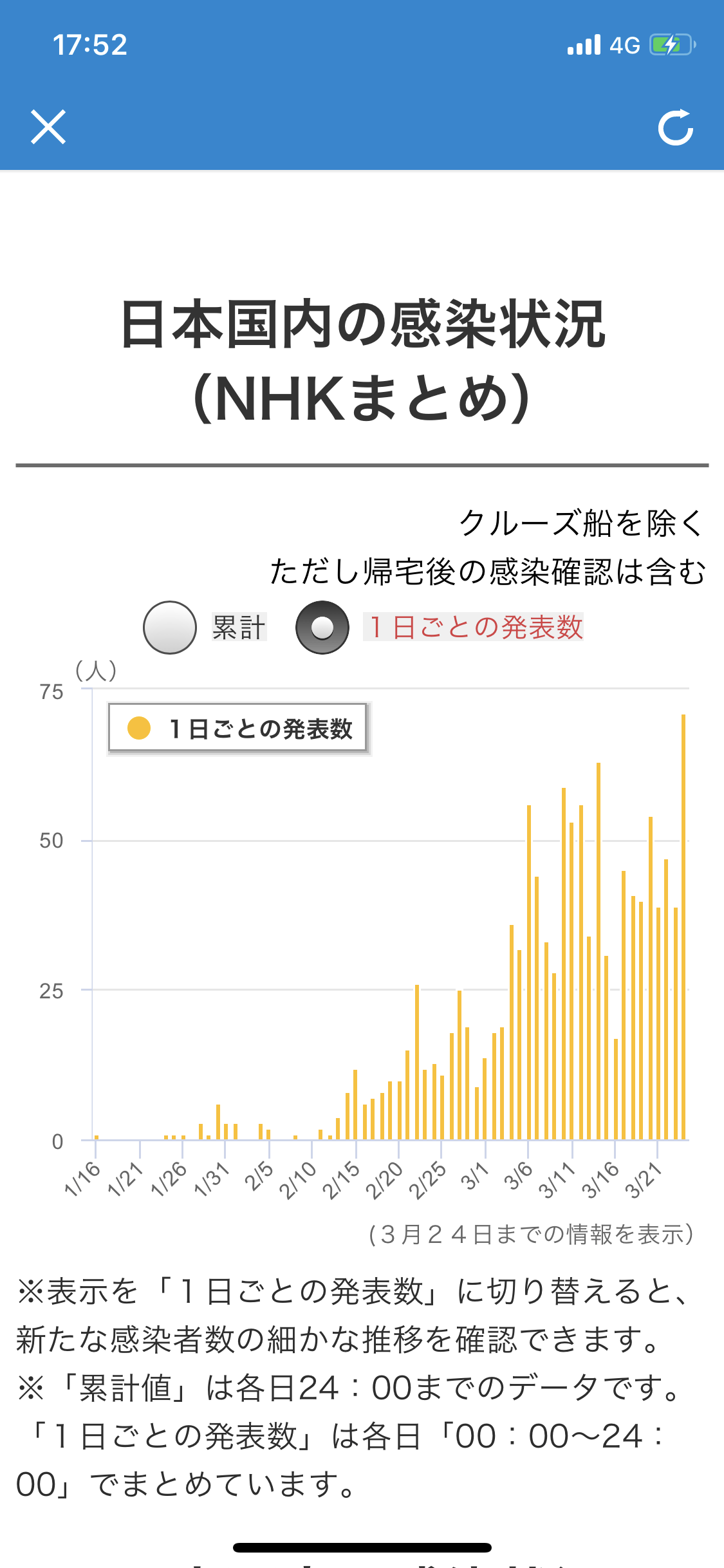Viewport: 724px width, 1568px height.
Task: Select the 累計 radio button
Action: click(170, 628)
